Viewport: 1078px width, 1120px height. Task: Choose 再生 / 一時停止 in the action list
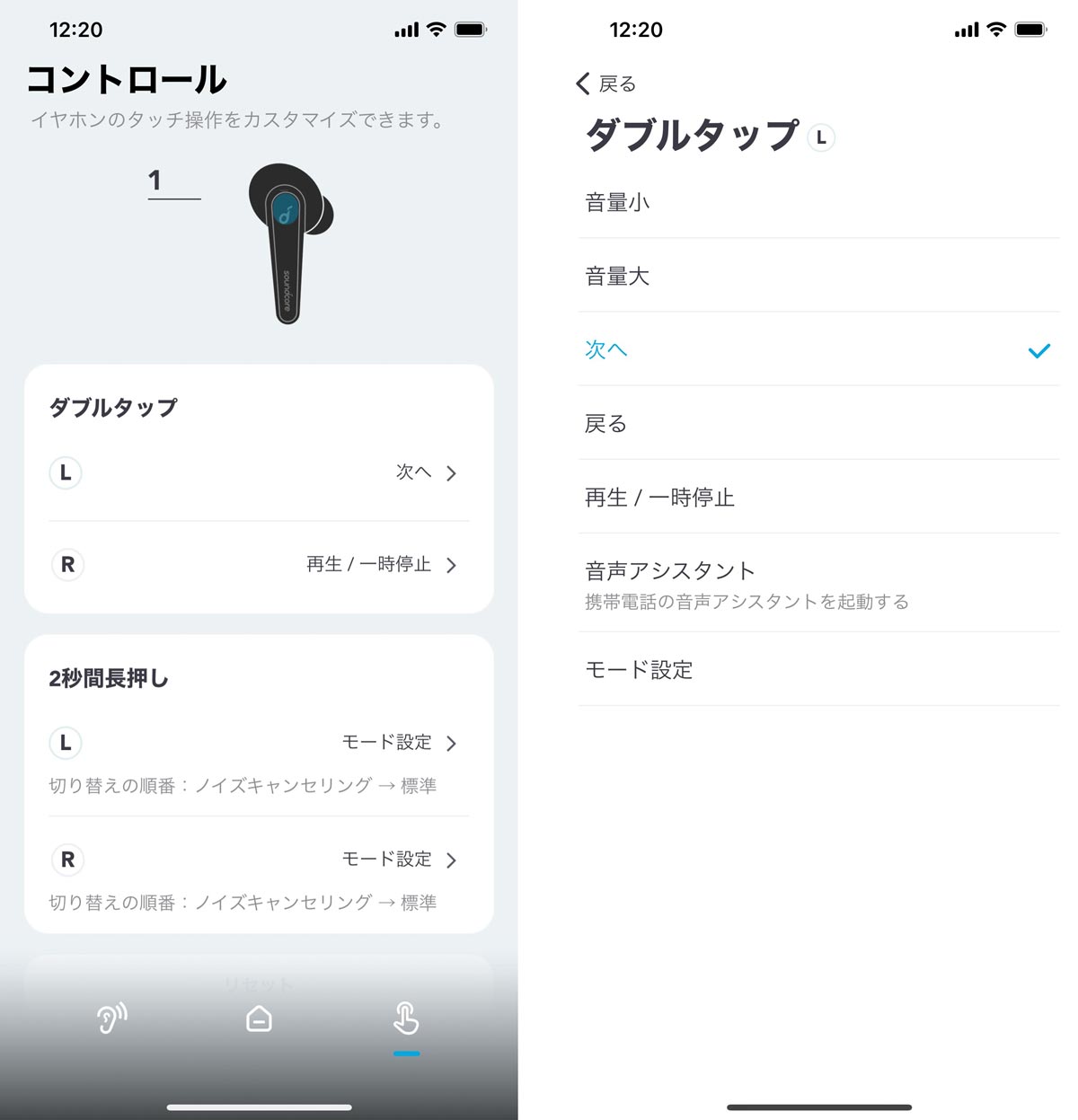pyautogui.click(x=817, y=498)
